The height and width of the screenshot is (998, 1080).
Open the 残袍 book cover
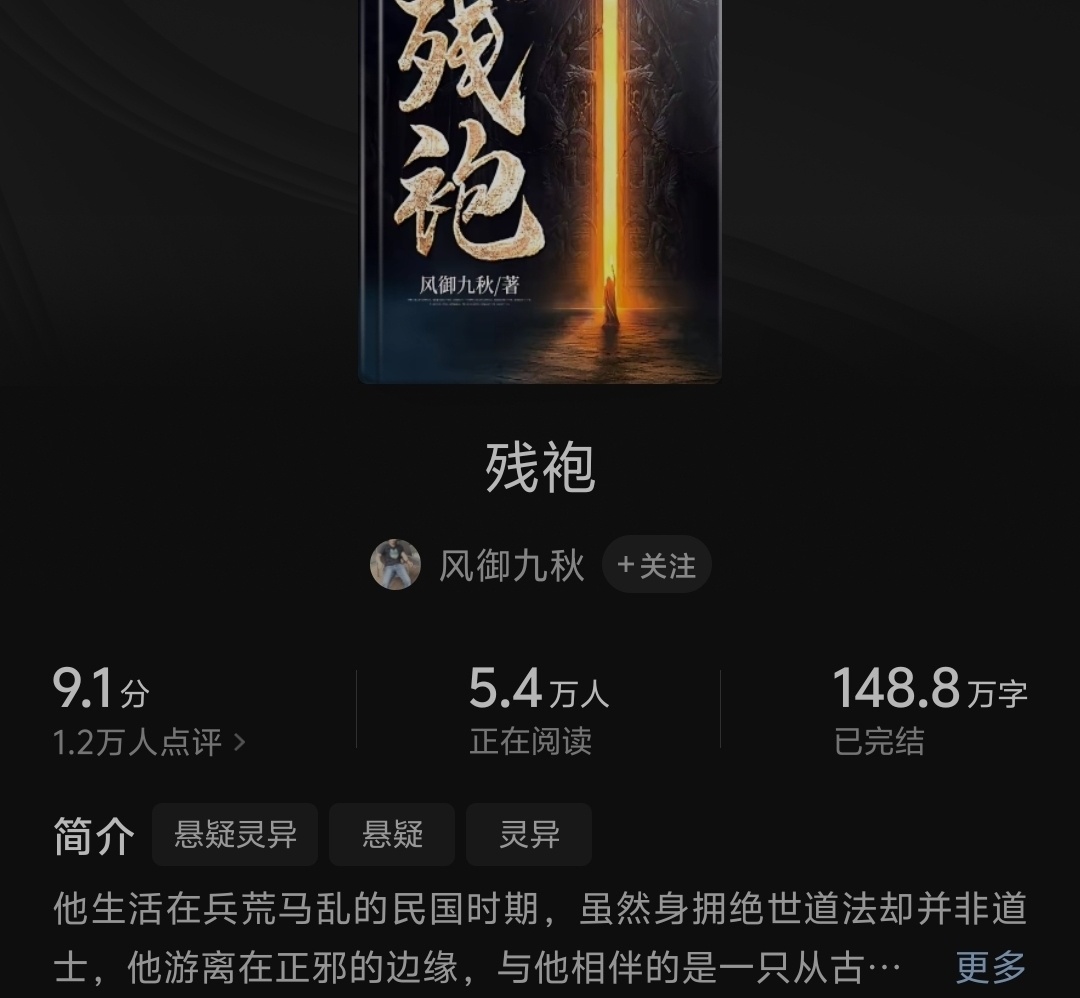(540, 190)
